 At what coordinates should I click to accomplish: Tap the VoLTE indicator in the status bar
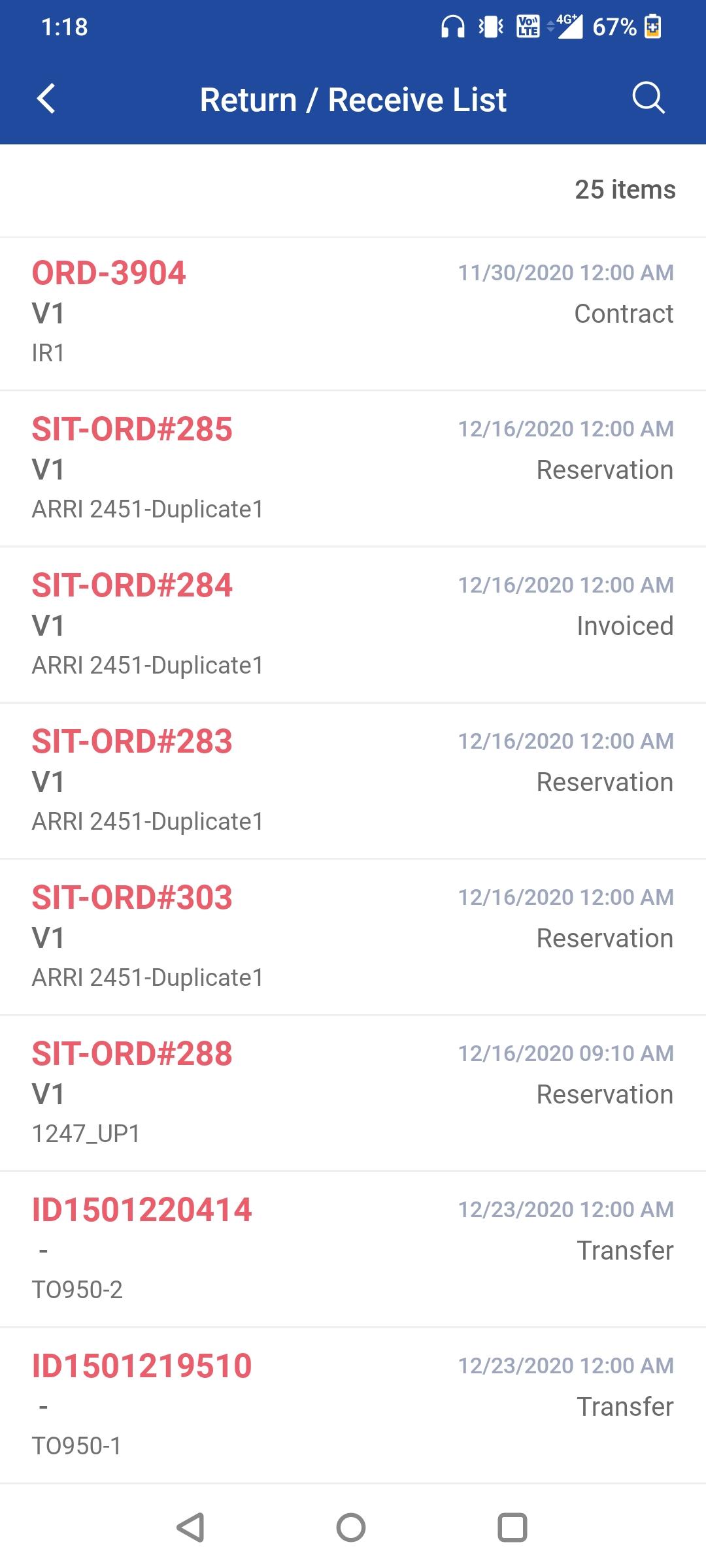(527, 26)
